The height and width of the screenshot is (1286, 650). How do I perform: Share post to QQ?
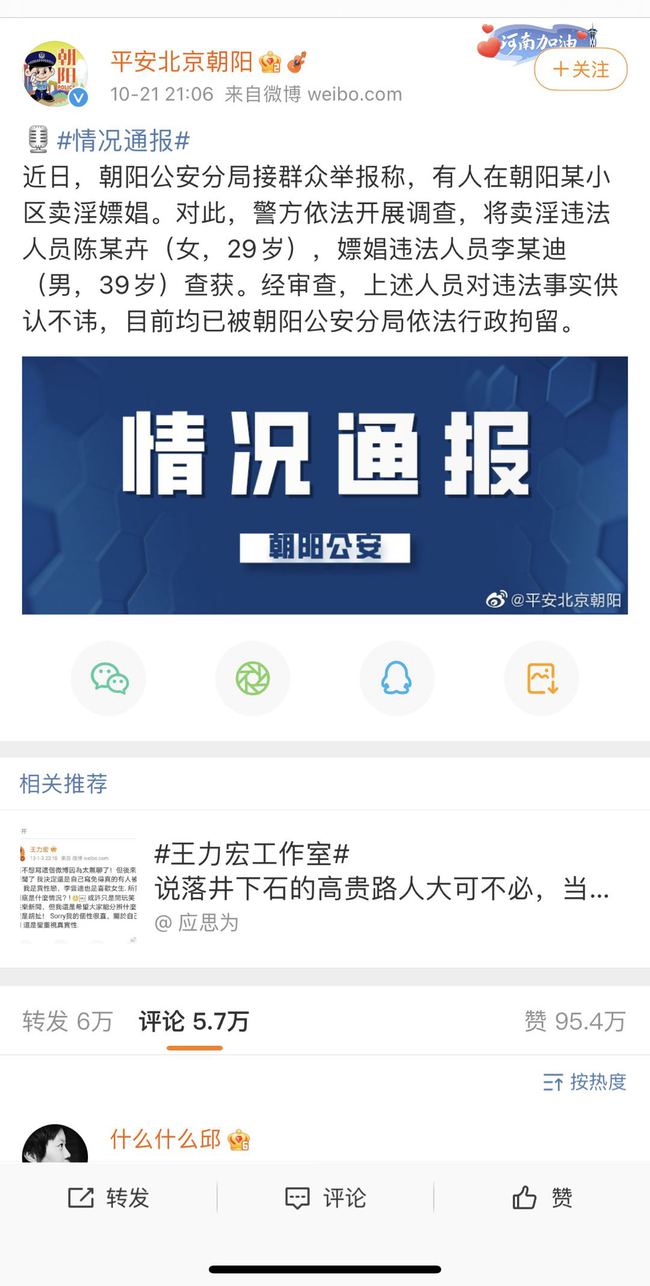click(x=397, y=678)
